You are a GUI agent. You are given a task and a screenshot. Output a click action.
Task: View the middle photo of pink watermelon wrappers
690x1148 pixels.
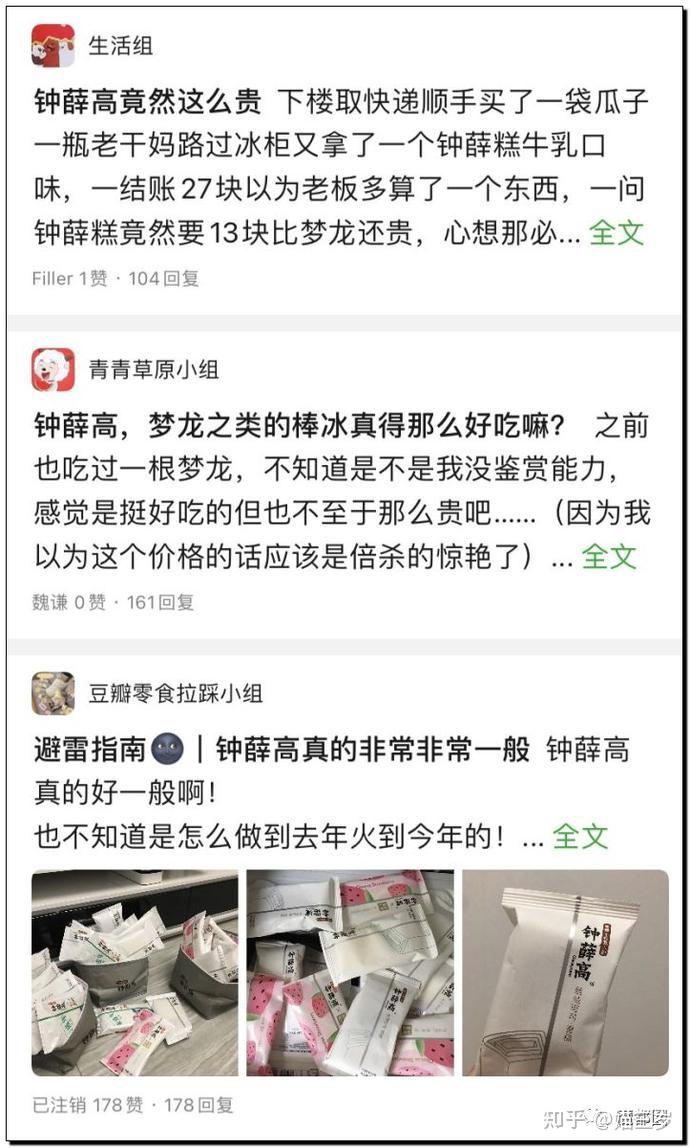(350, 973)
